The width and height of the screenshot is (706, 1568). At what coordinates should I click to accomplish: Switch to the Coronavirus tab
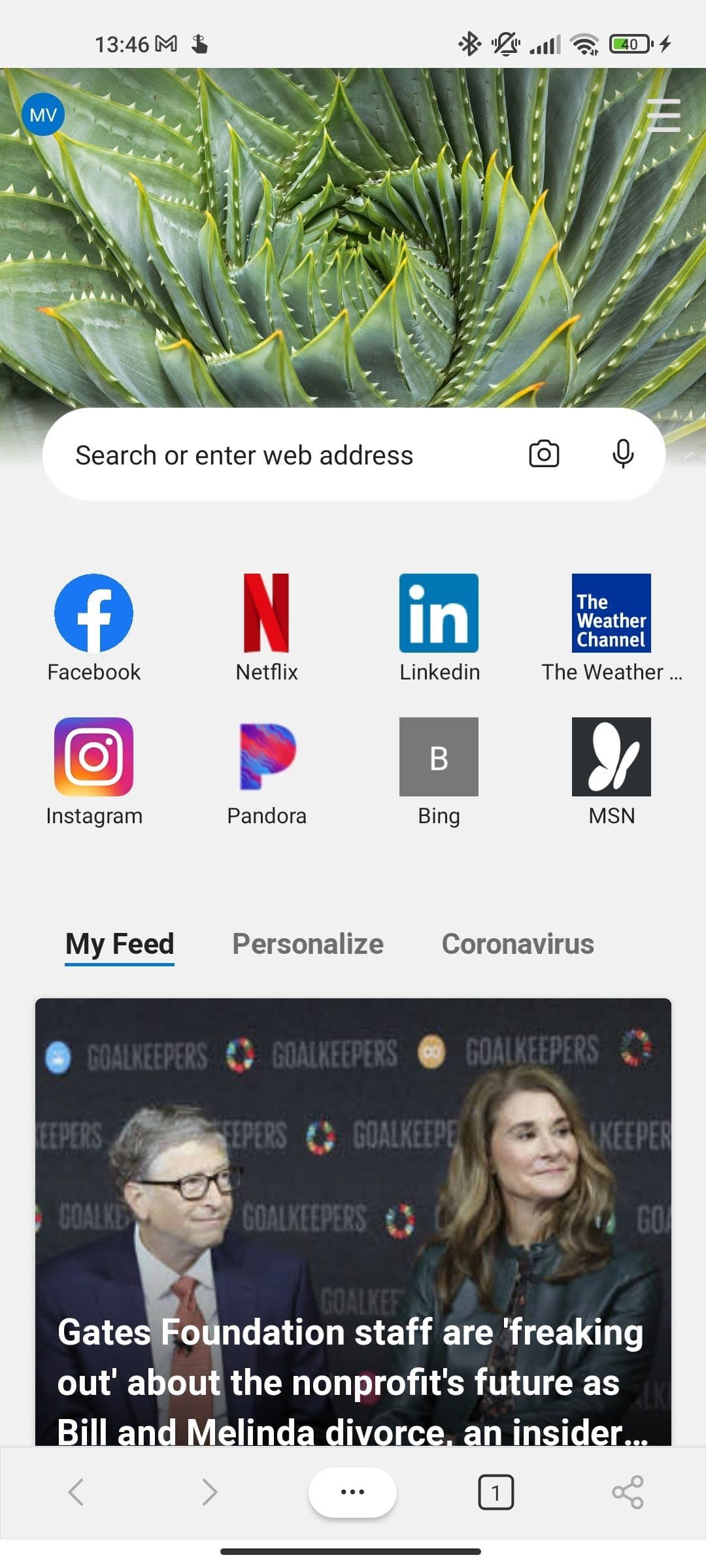tap(518, 944)
